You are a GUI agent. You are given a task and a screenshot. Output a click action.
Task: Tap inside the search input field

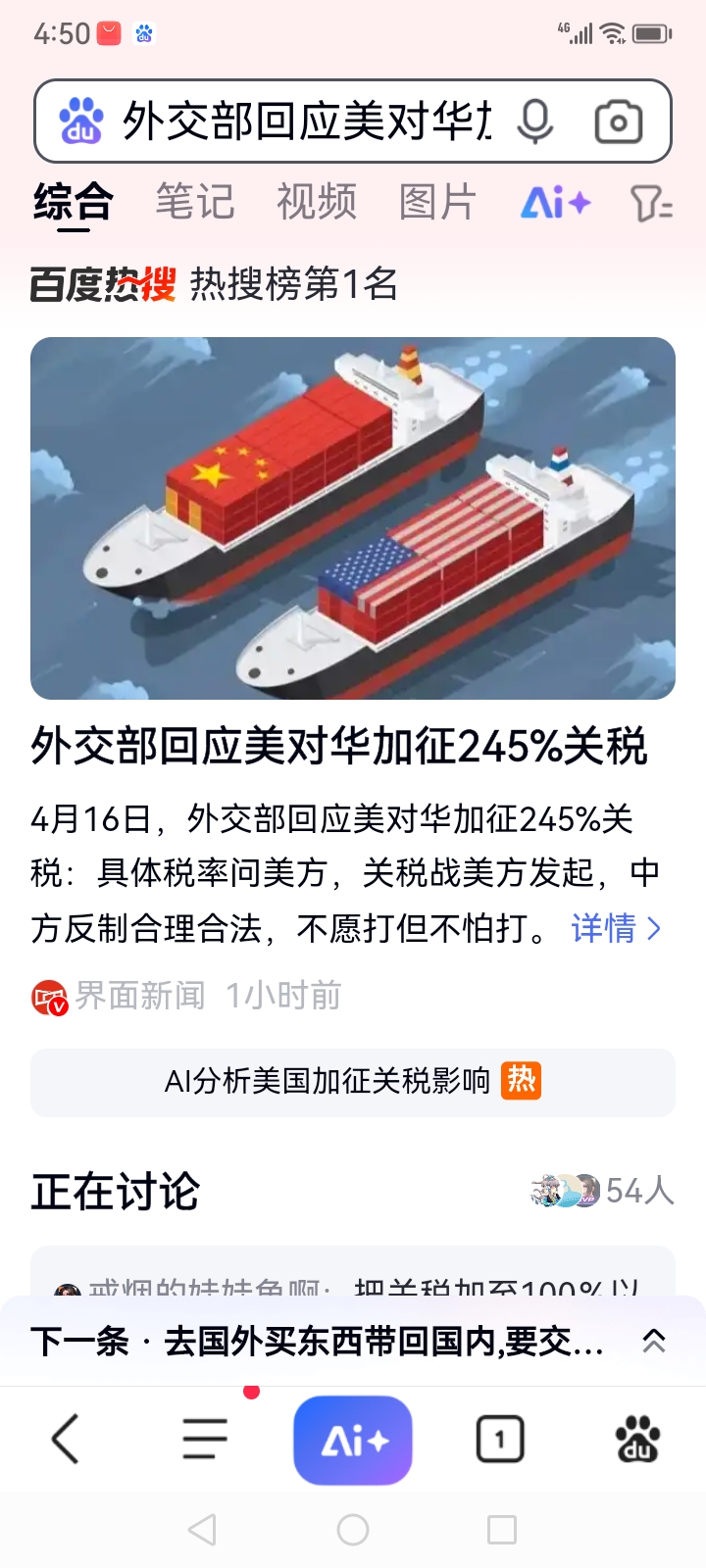point(294,120)
